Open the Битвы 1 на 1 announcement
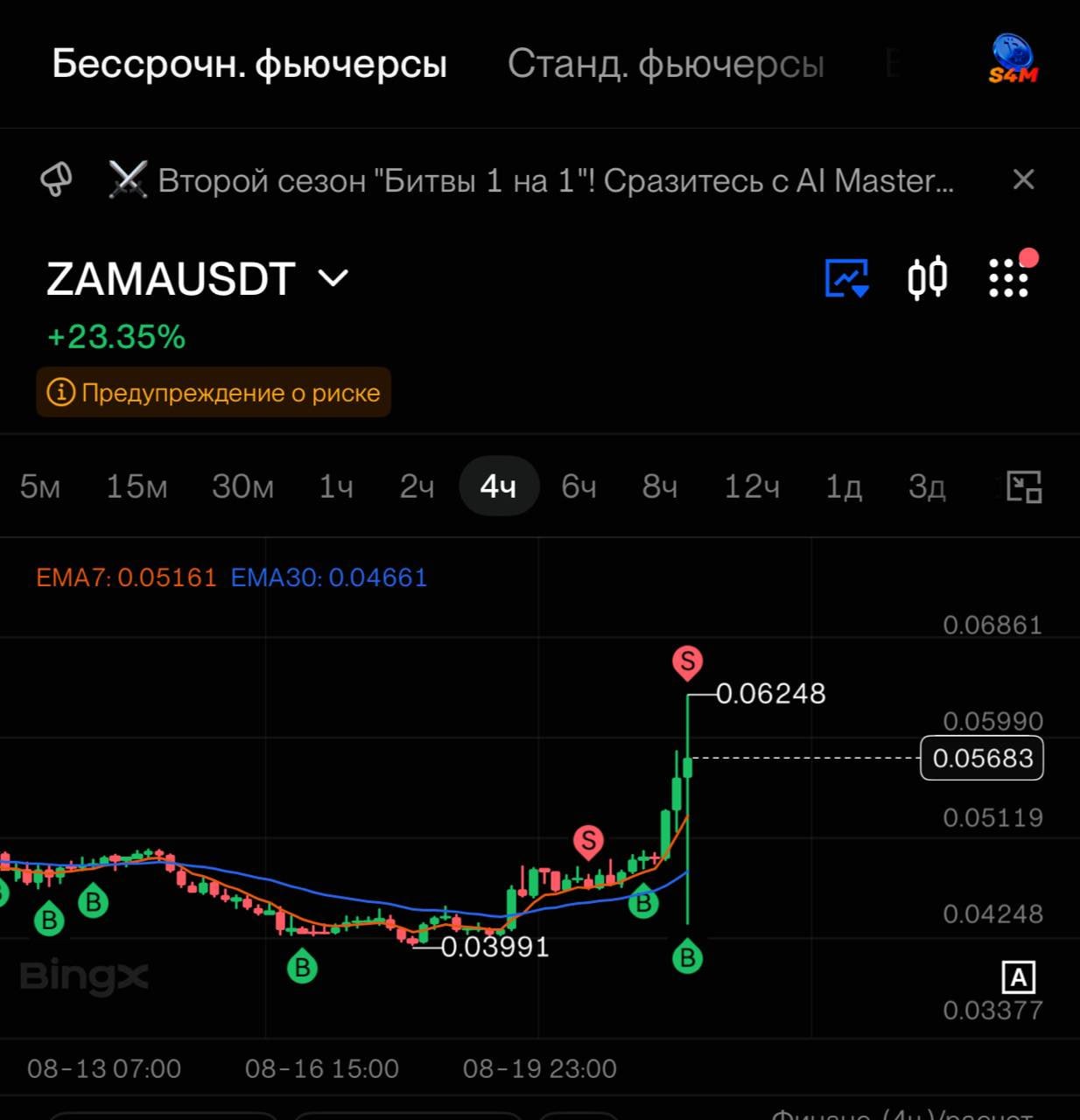This screenshot has height=1120, width=1080. point(531,180)
